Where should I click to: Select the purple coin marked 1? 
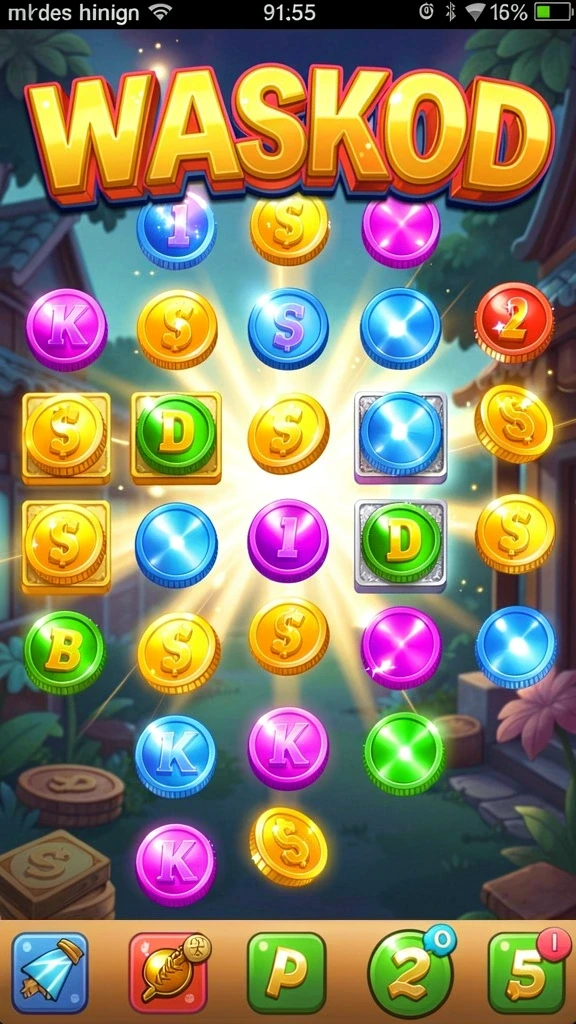288,540
